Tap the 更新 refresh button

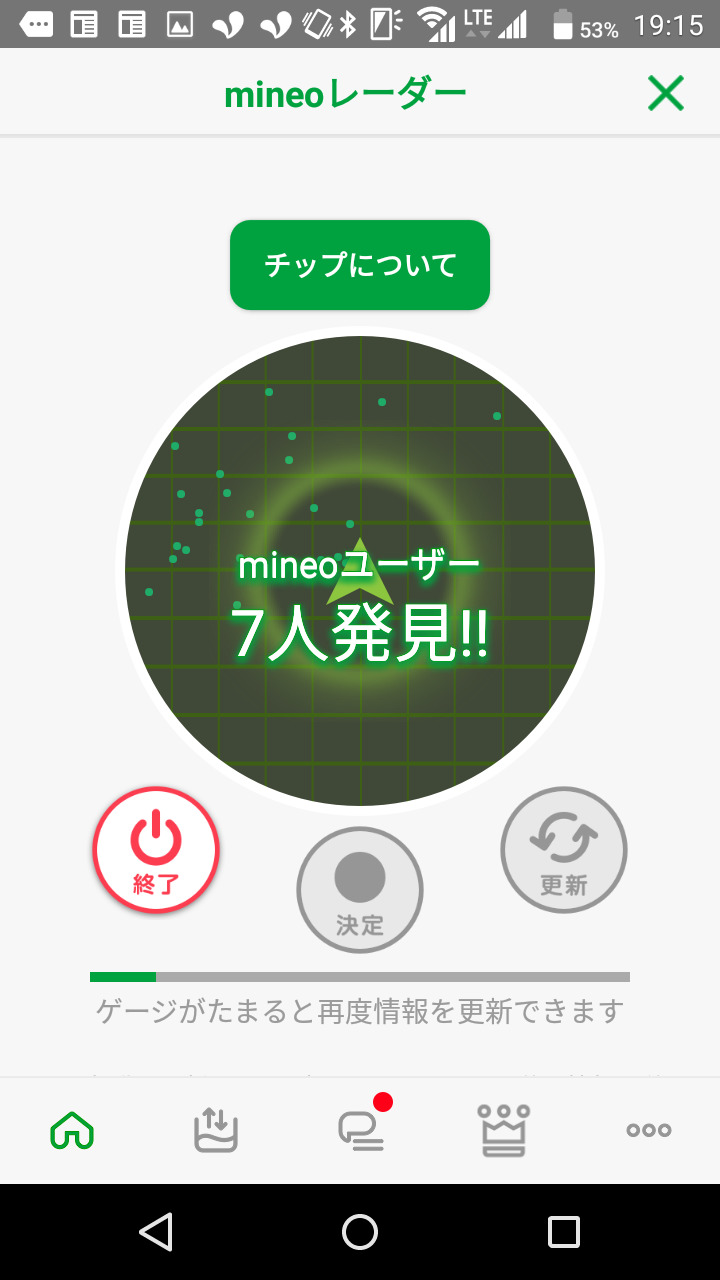coord(564,850)
